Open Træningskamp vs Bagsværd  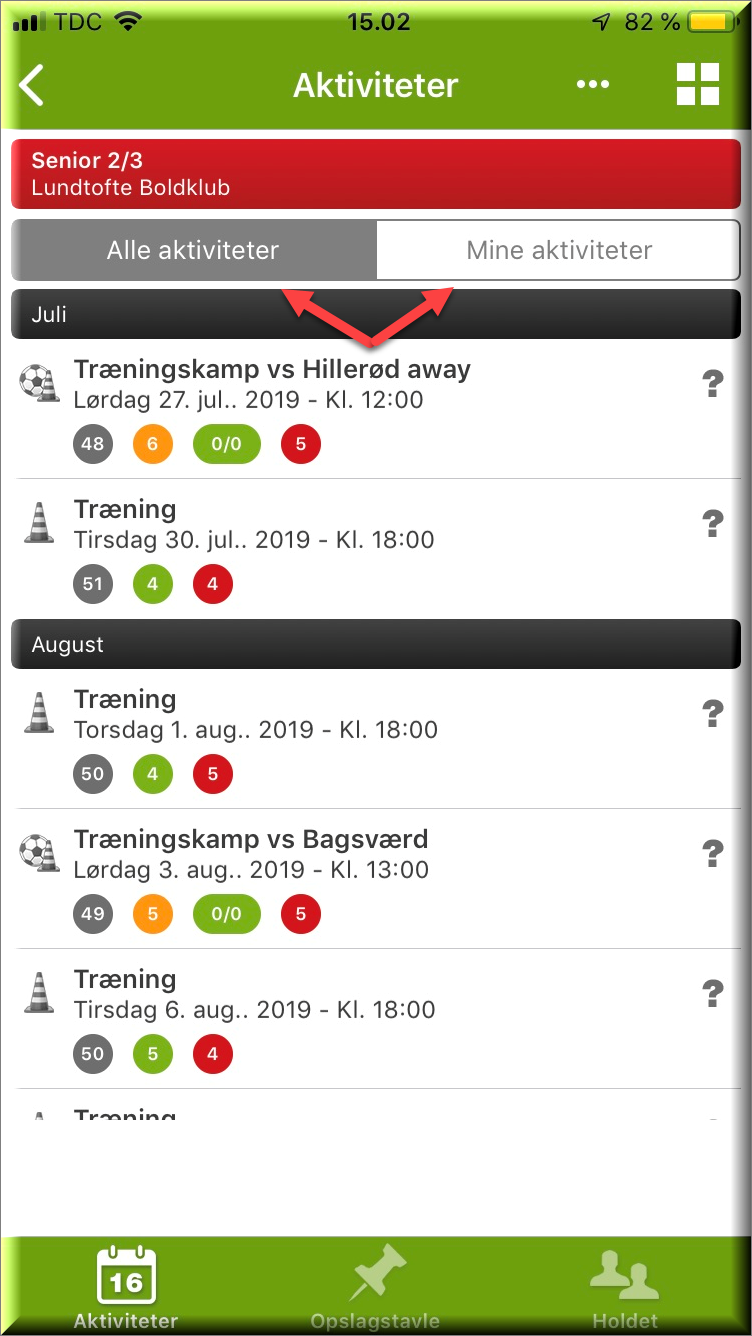pyautogui.click(x=376, y=879)
